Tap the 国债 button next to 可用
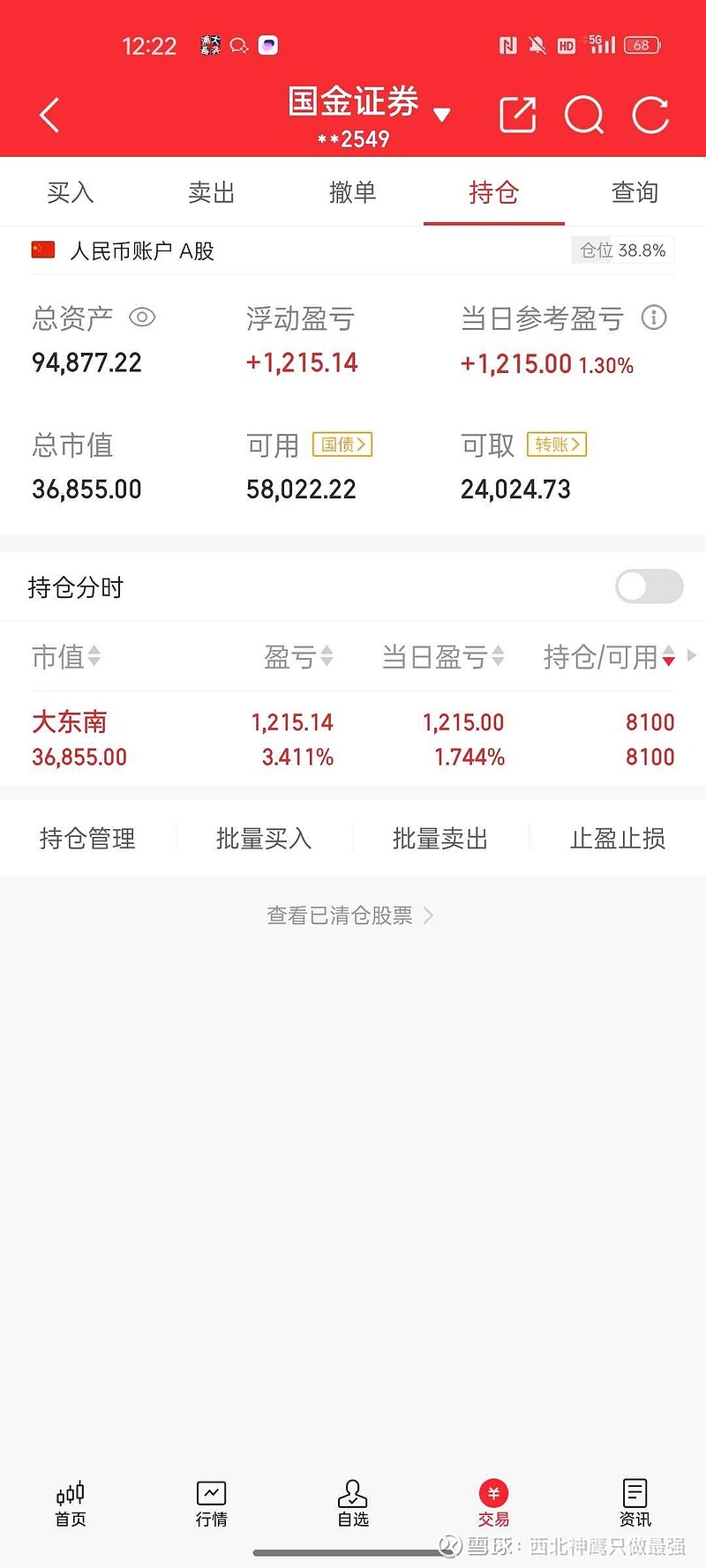This screenshot has width=706, height=1568. (342, 444)
